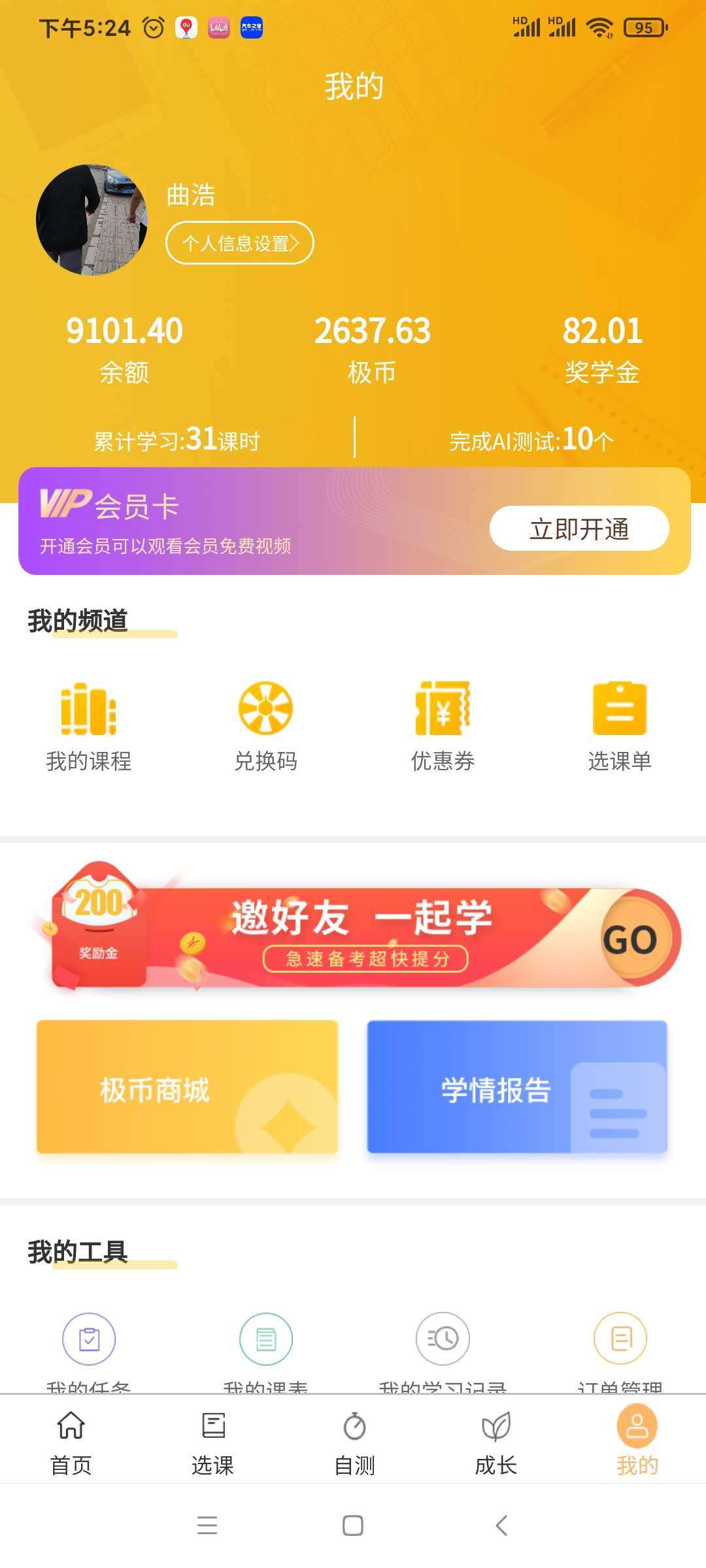Open 我的任务 clipboard icon
The width and height of the screenshot is (706, 1568).
pos(89,1338)
